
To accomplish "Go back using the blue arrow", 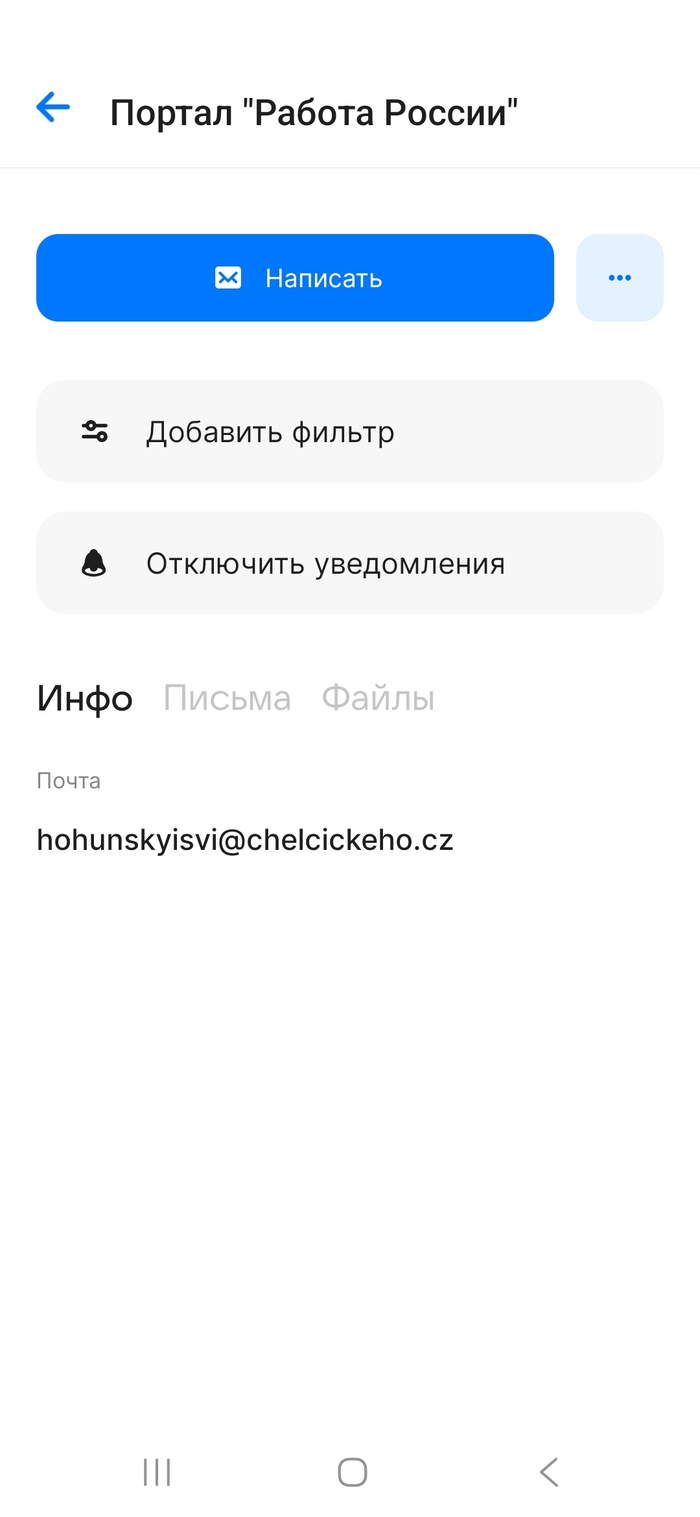I will [53, 108].
